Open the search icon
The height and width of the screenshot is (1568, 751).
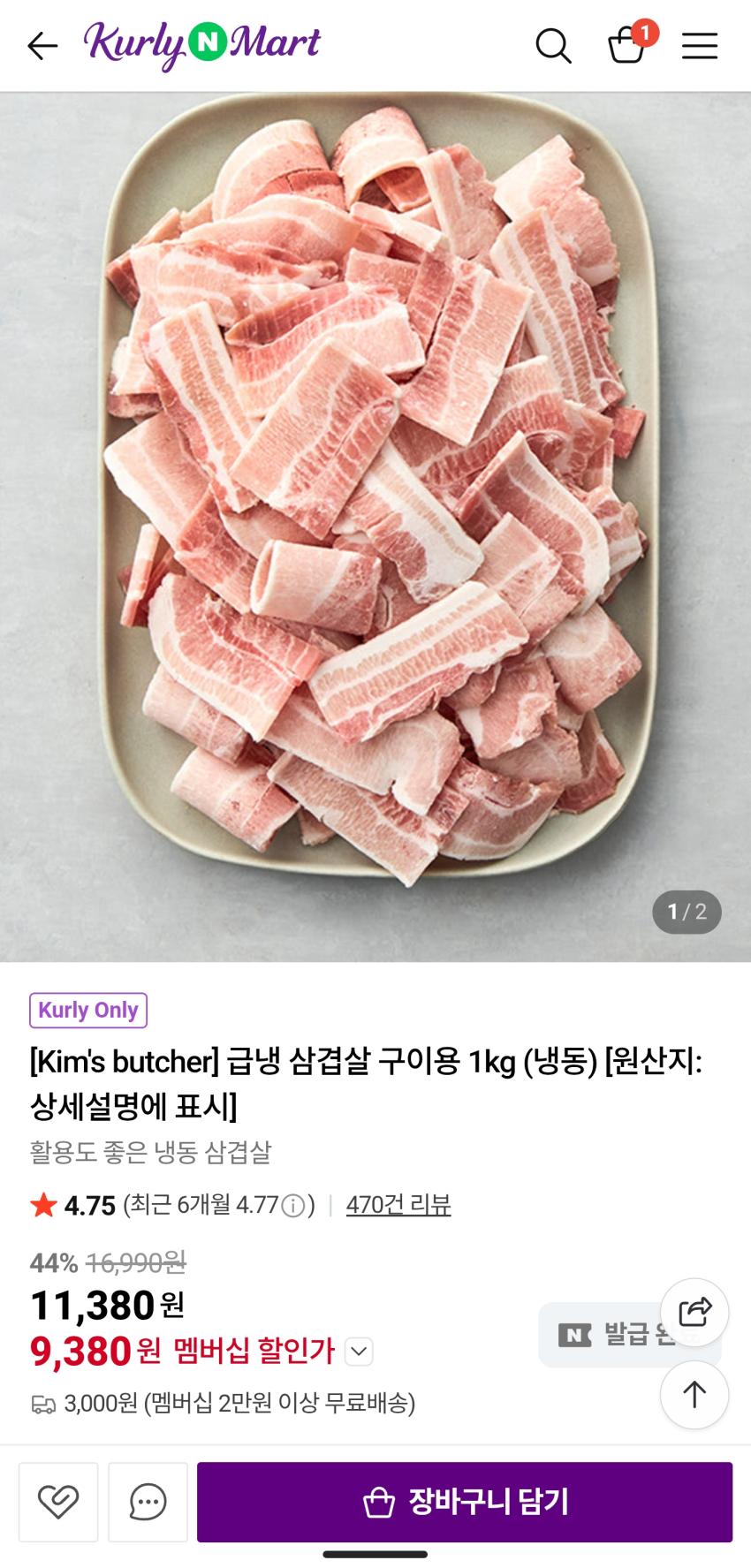coord(553,45)
